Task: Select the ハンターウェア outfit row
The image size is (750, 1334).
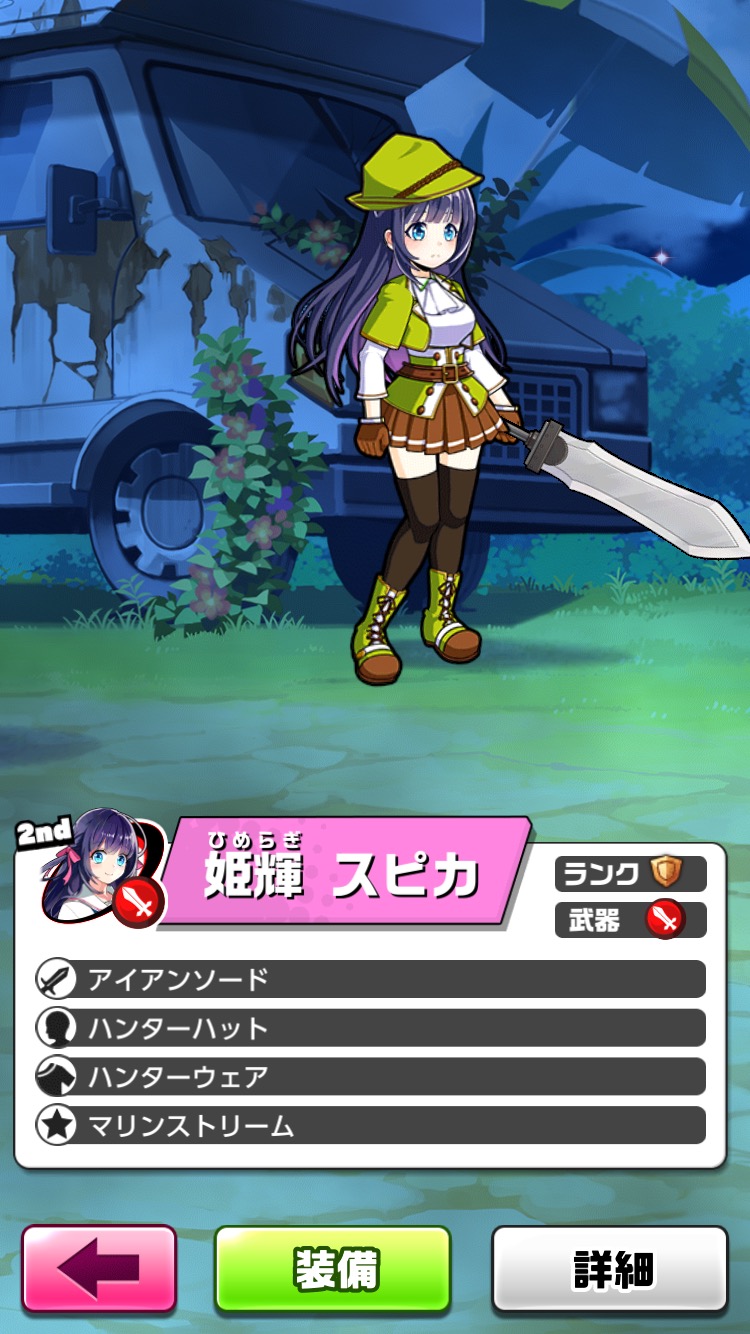Action: click(370, 1077)
